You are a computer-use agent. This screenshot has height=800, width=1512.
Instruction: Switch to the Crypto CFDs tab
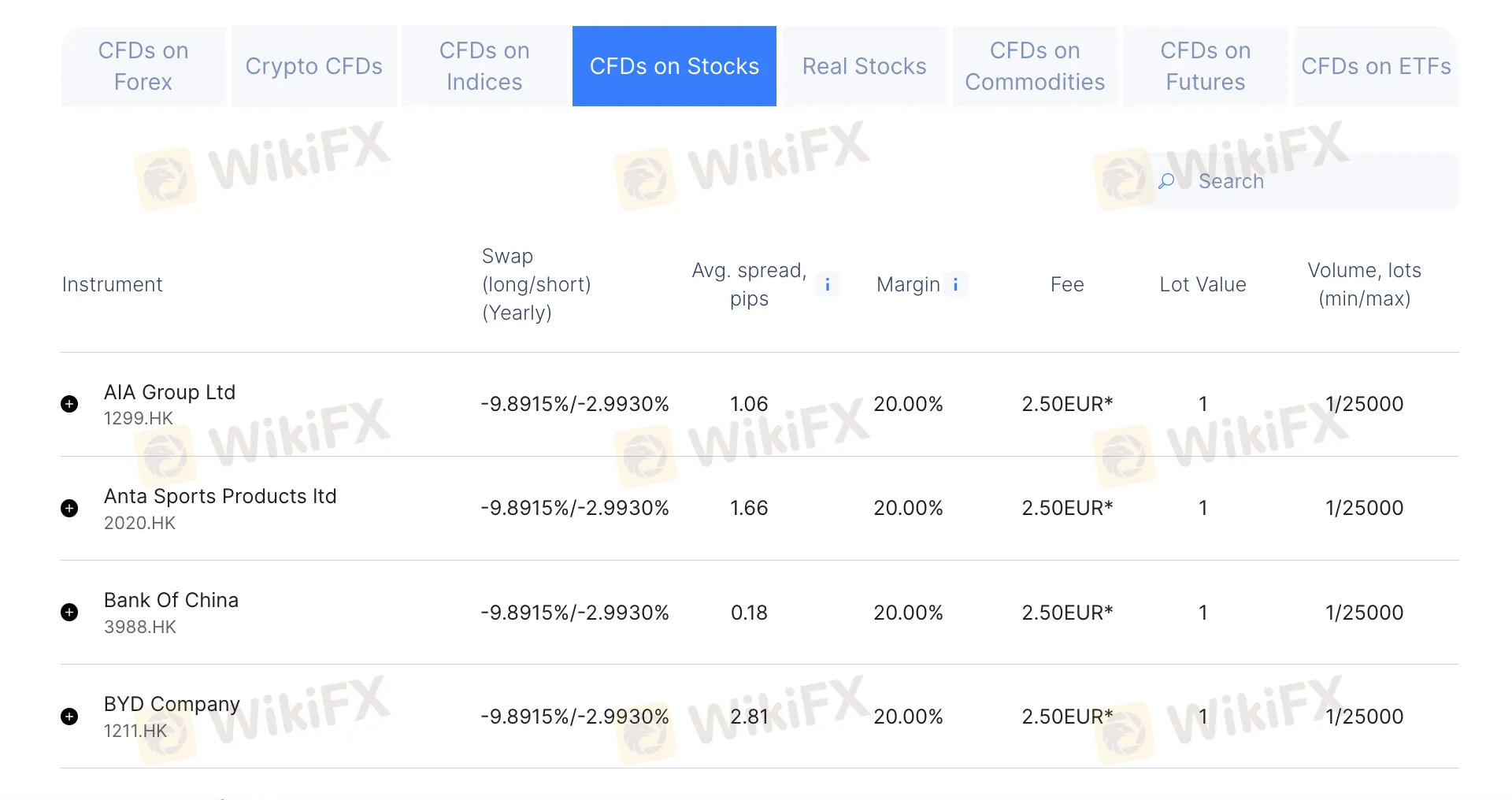[313, 66]
